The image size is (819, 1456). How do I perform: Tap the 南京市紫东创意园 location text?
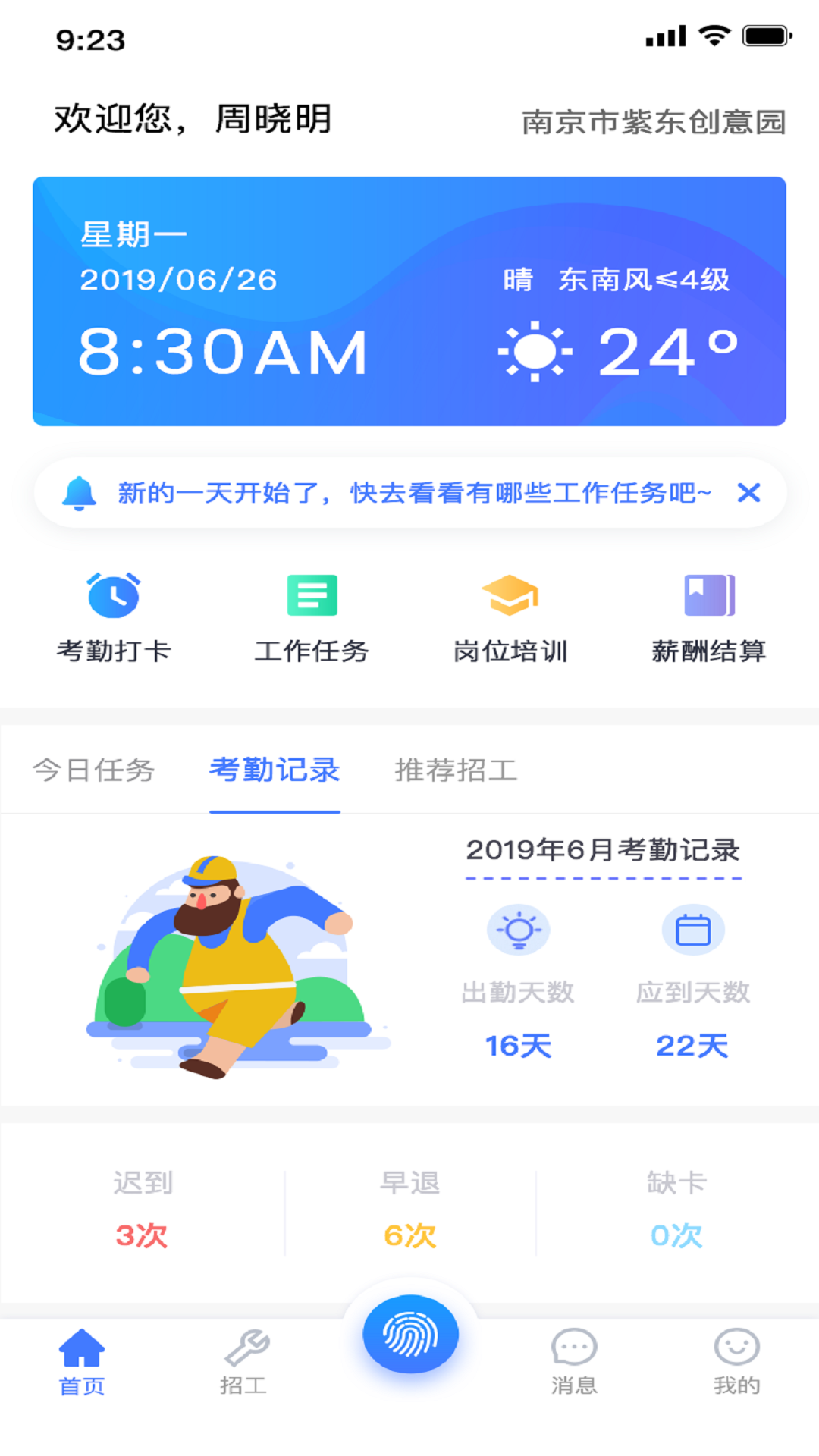click(x=654, y=122)
